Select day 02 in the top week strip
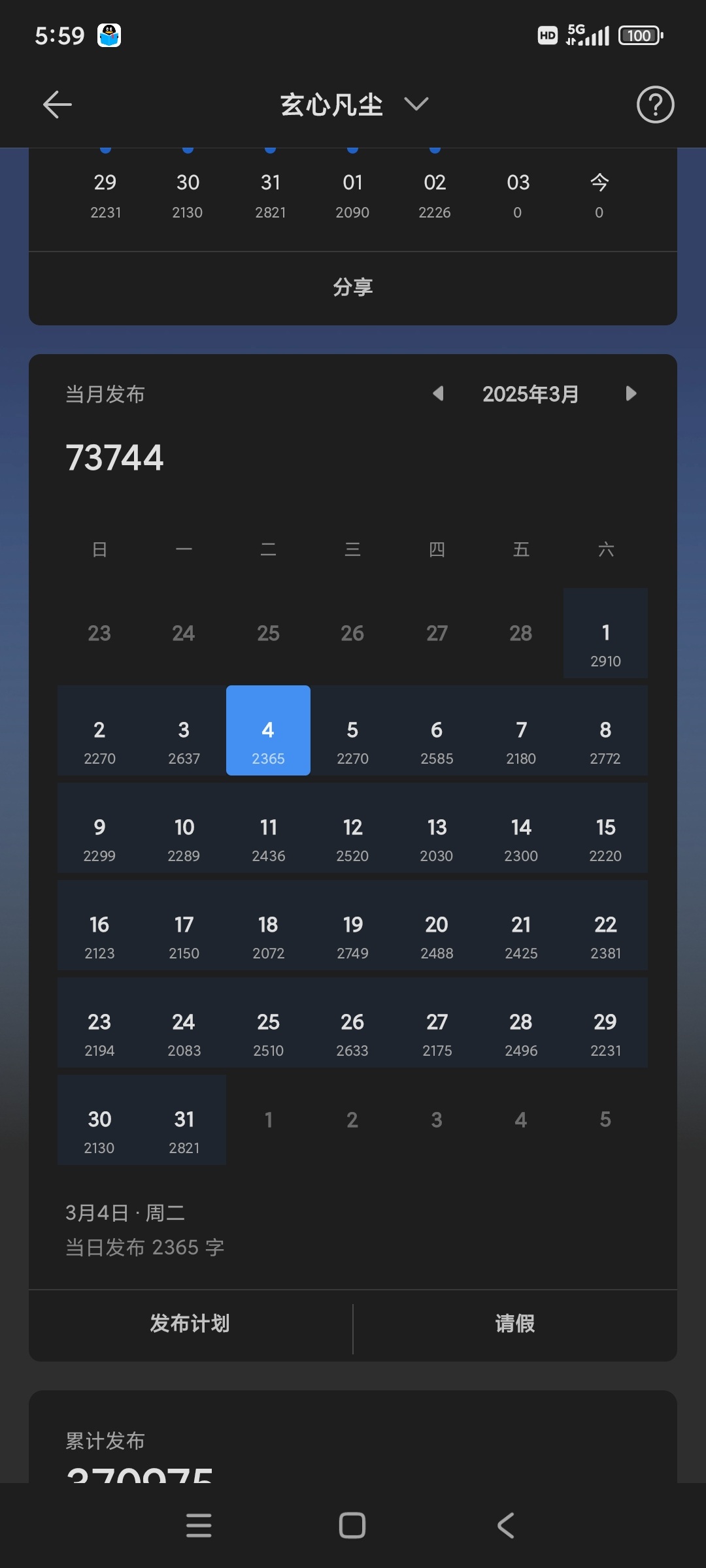Screen dimensions: 706x1568 435,195
